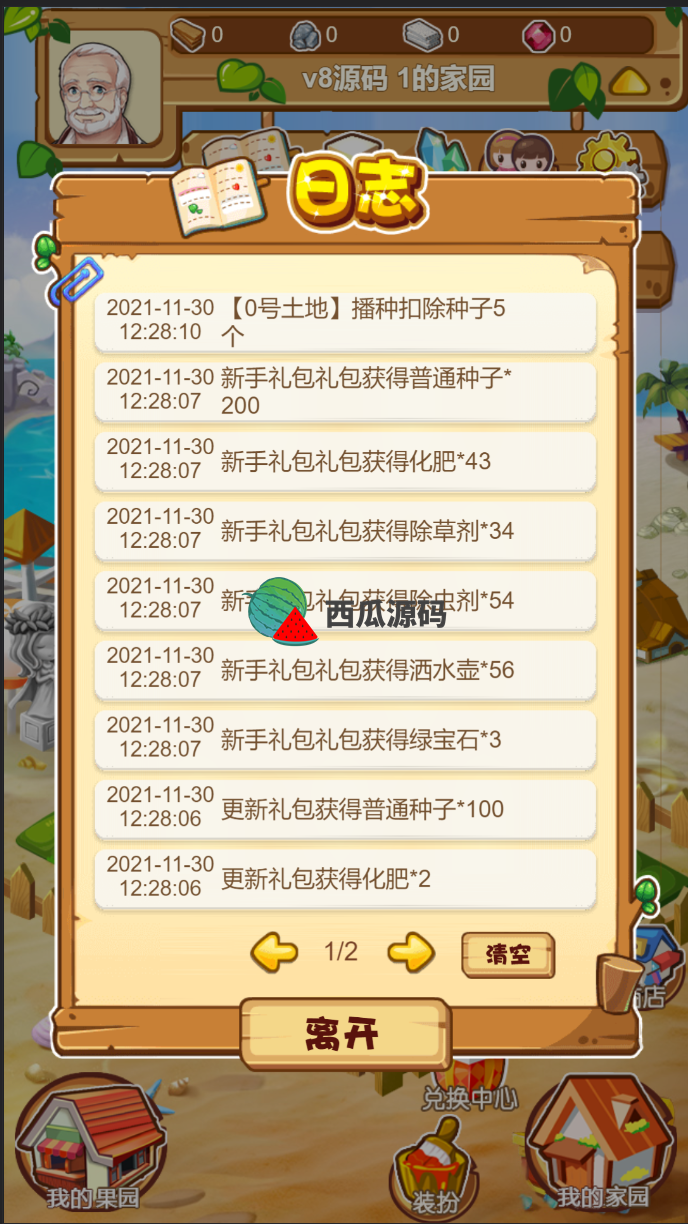
Task: Close the log with 离开 button
Action: (x=344, y=1033)
